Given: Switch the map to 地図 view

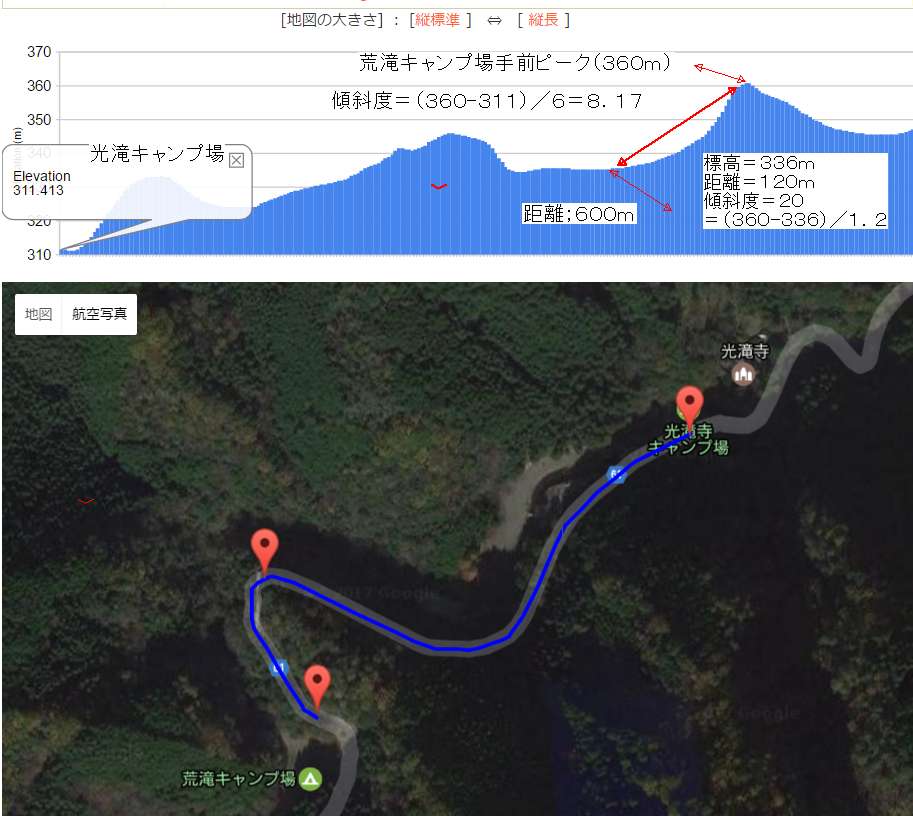Looking at the screenshot, I should click(x=39, y=314).
